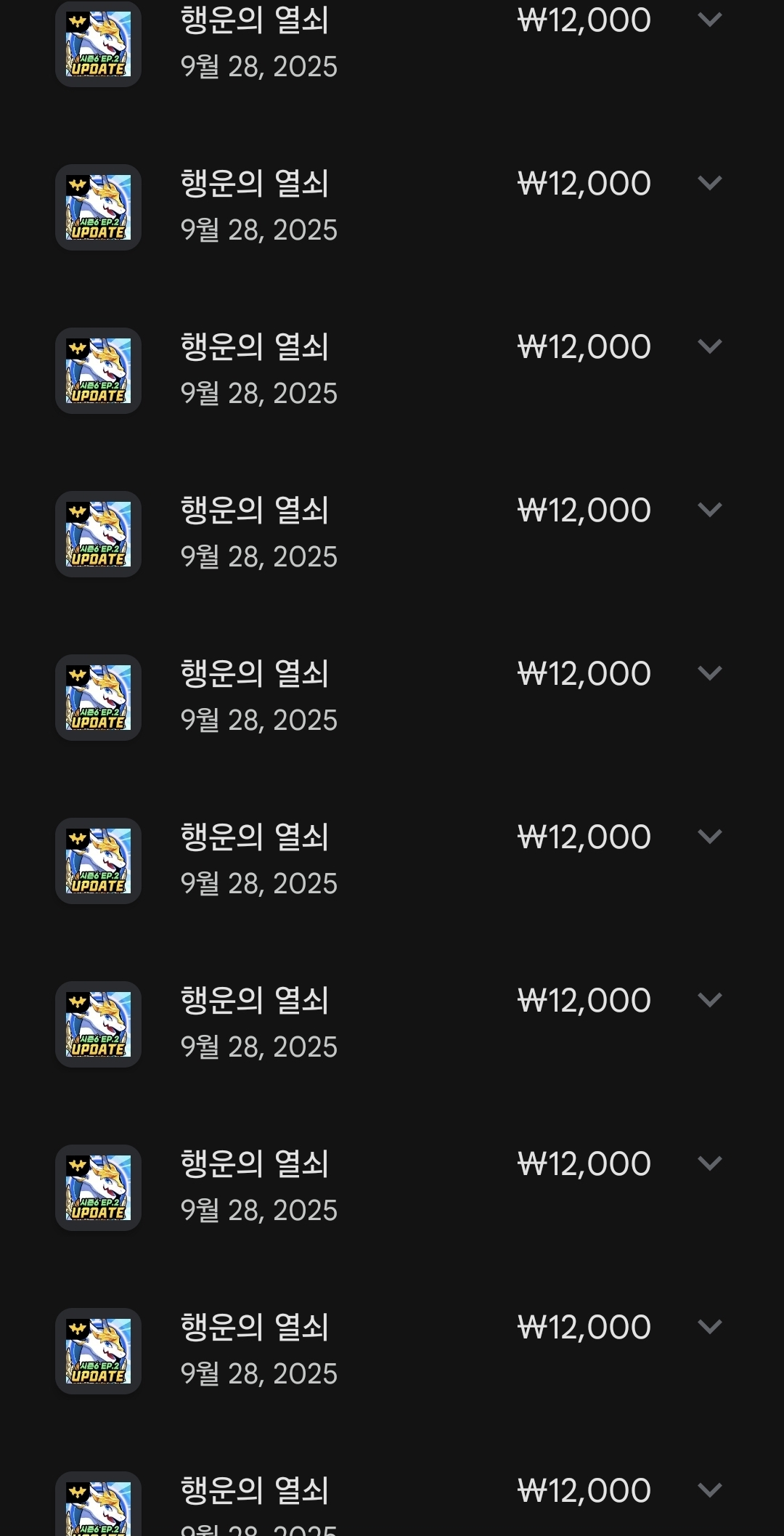784x1536 pixels.
Task: Expand the 행운의 열쇠 purchase with the cut-off date
Action: 709,1490
